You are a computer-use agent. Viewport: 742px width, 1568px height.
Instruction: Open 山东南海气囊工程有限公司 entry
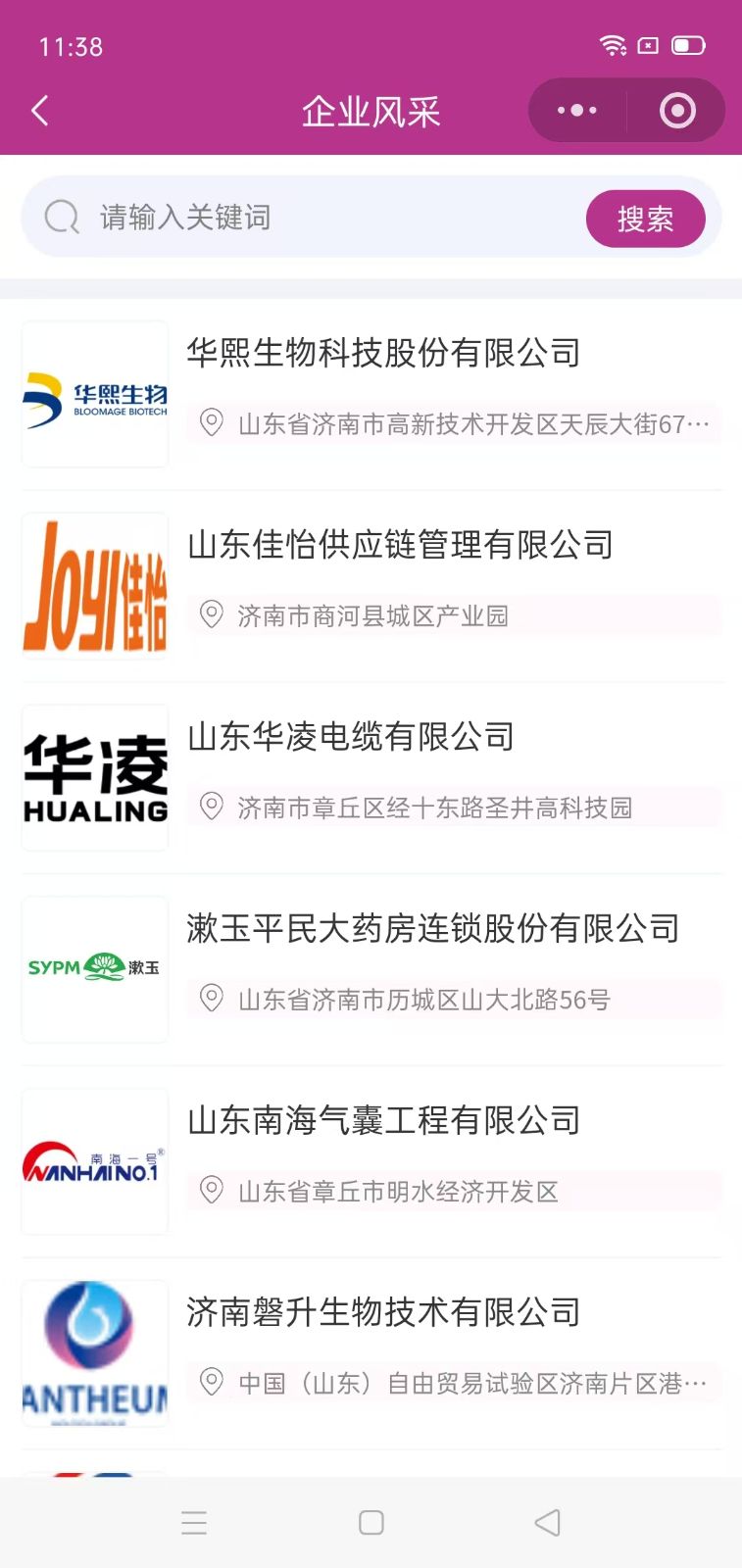pos(383,1121)
